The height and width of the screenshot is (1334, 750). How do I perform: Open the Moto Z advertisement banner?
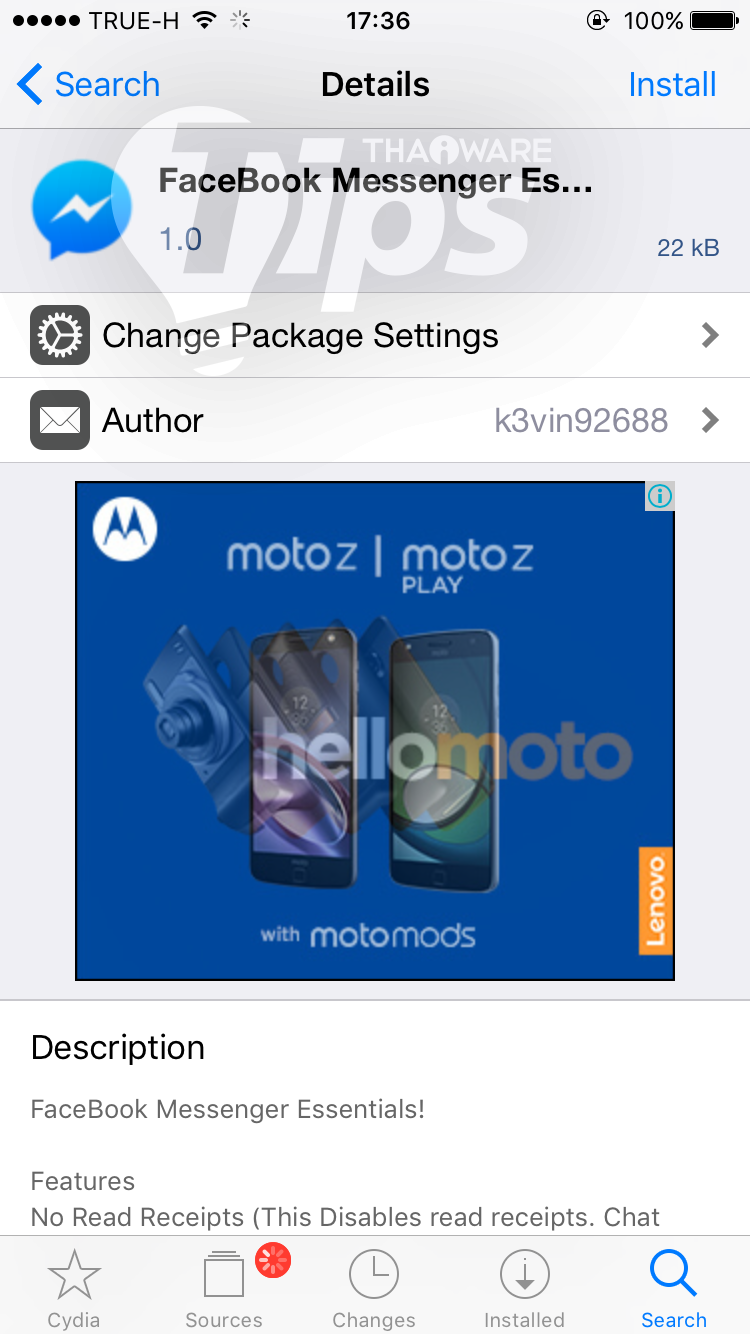pyautogui.click(x=375, y=730)
